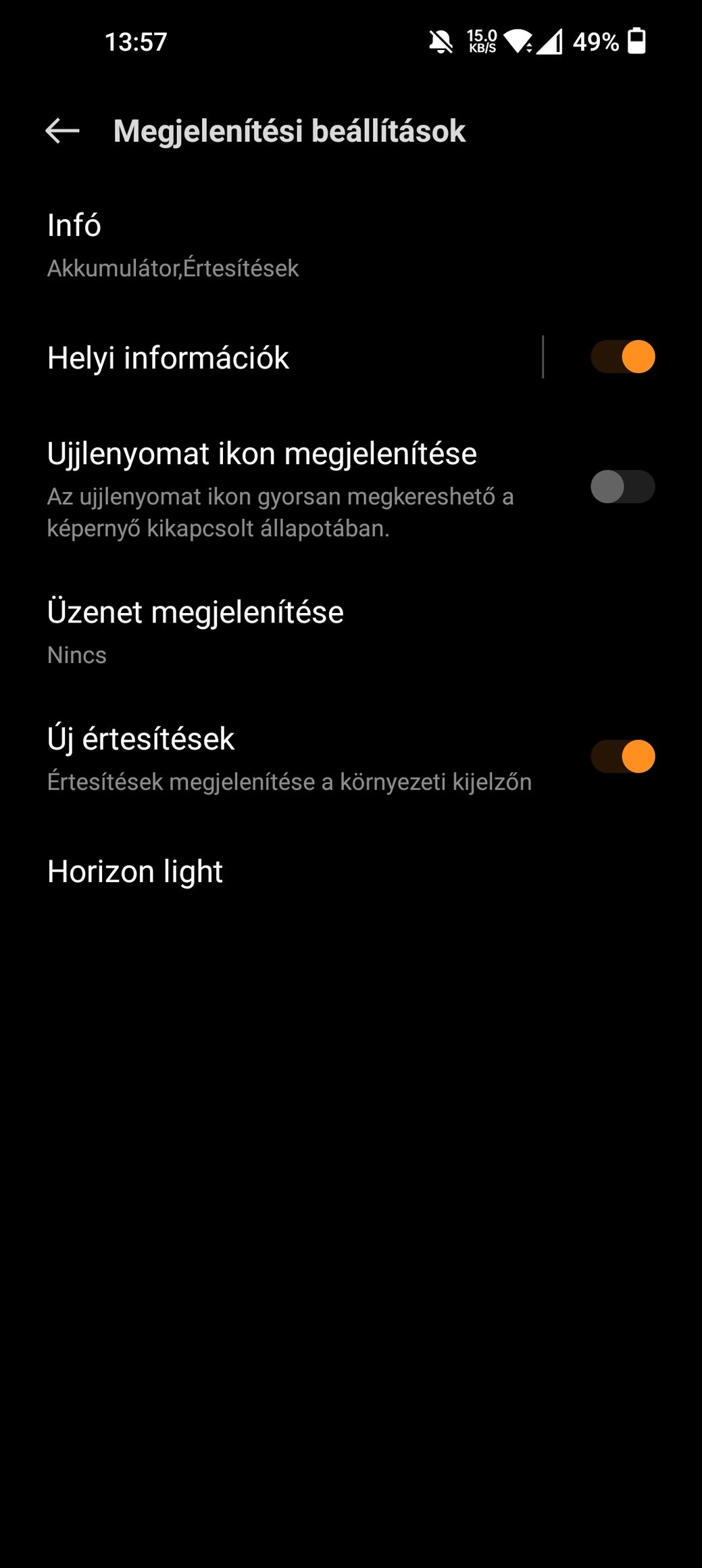Go back using the arrow icon
Viewport: 702px width, 1568px height.
pos(62,130)
